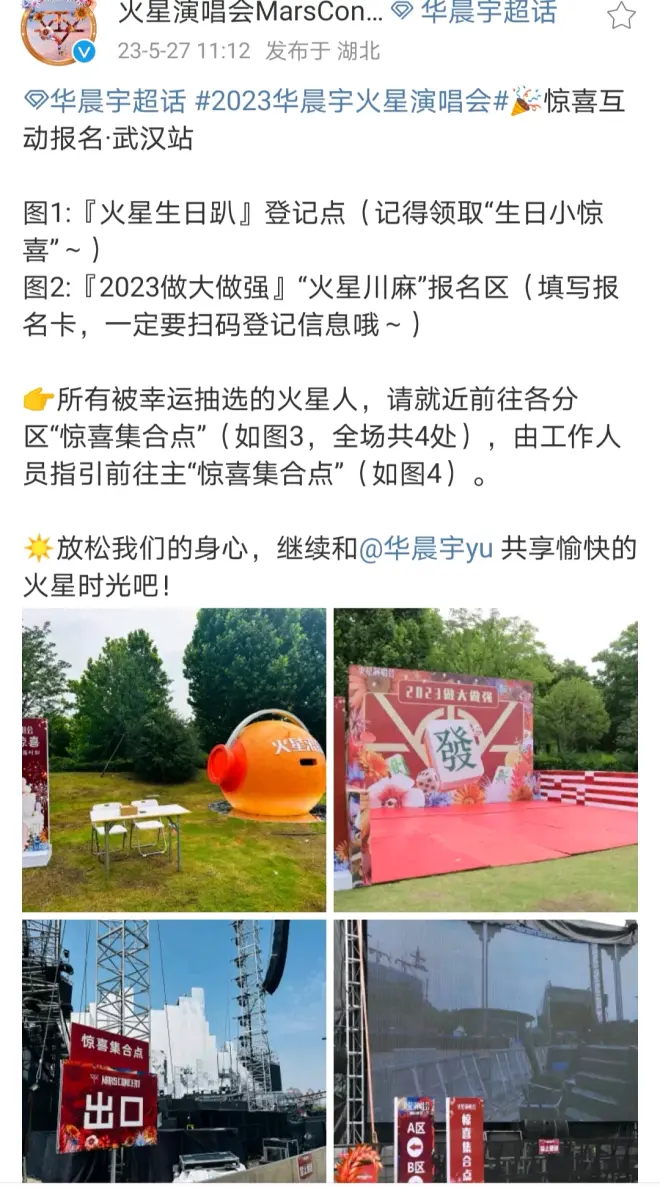Open the @华晨宇yu mention
This screenshot has height=1187, width=660.
[x=426, y=550]
